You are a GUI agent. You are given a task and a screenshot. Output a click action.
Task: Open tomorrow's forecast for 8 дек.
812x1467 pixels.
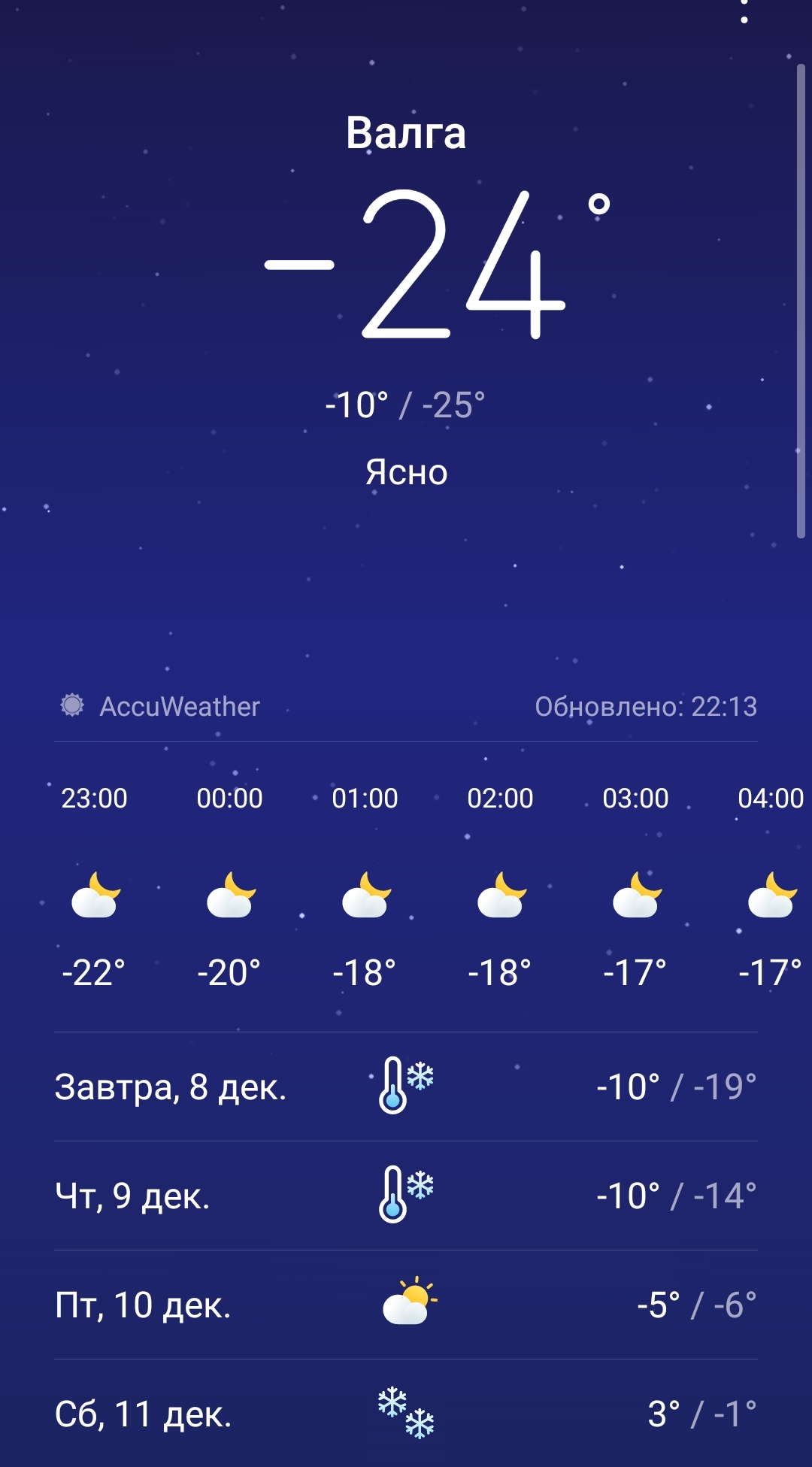pos(406,1087)
